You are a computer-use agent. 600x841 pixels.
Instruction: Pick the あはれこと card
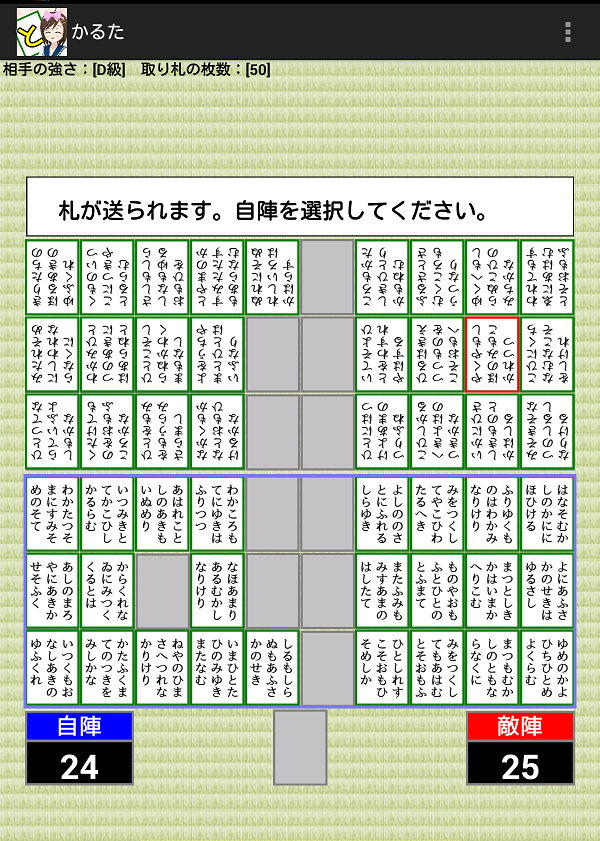[x=163, y=512]
